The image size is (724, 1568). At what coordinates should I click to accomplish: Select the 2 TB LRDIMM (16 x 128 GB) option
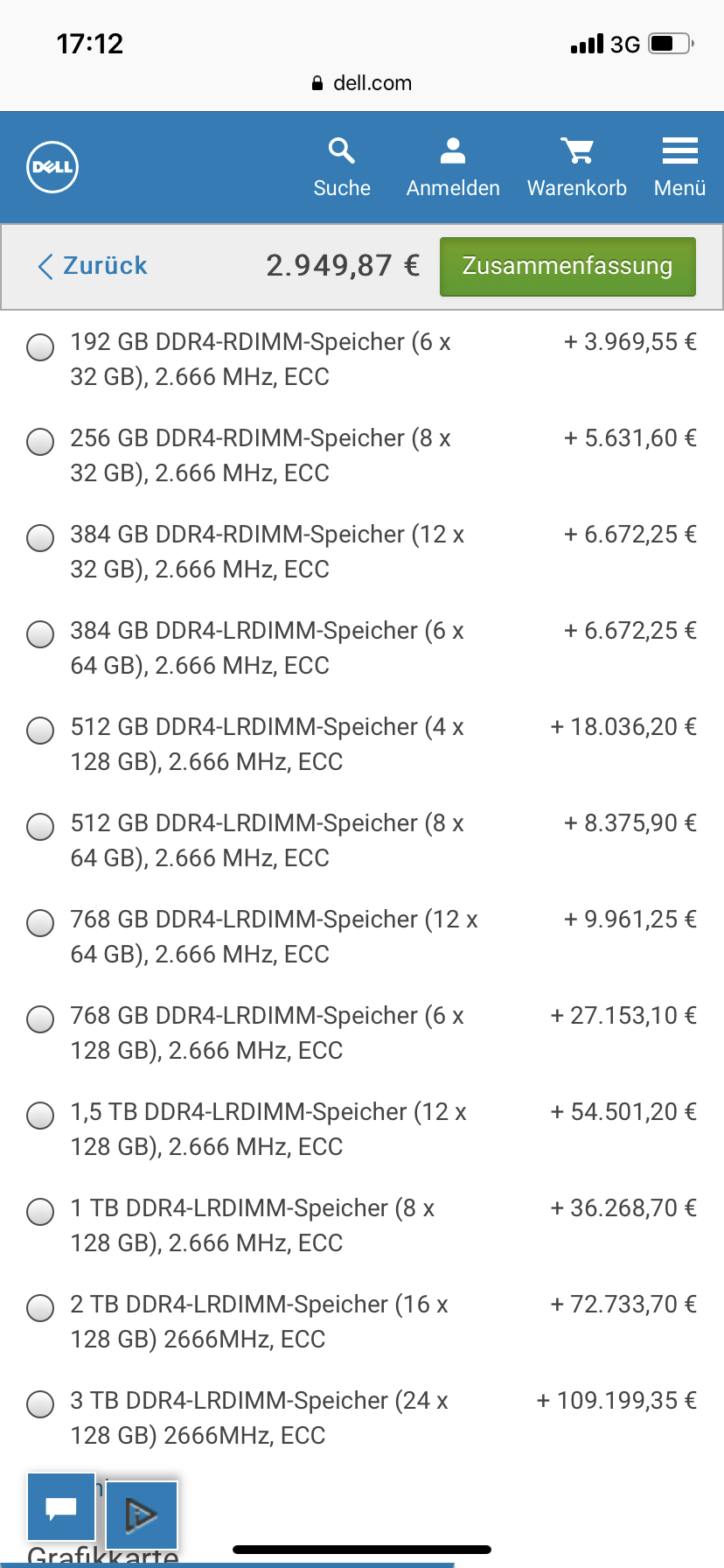(39, 1308)
